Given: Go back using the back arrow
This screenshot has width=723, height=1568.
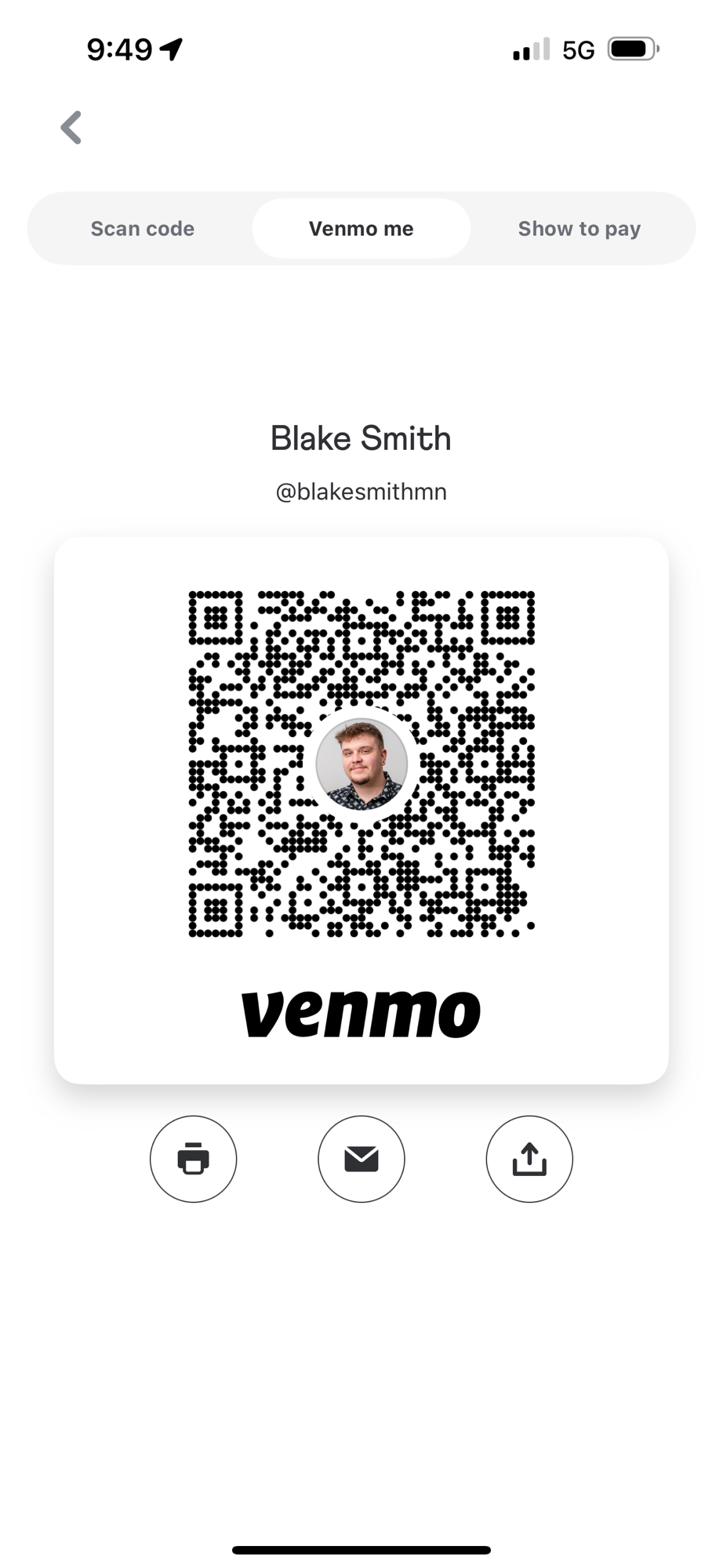Looking at the screenshot, I should (71, 127).
